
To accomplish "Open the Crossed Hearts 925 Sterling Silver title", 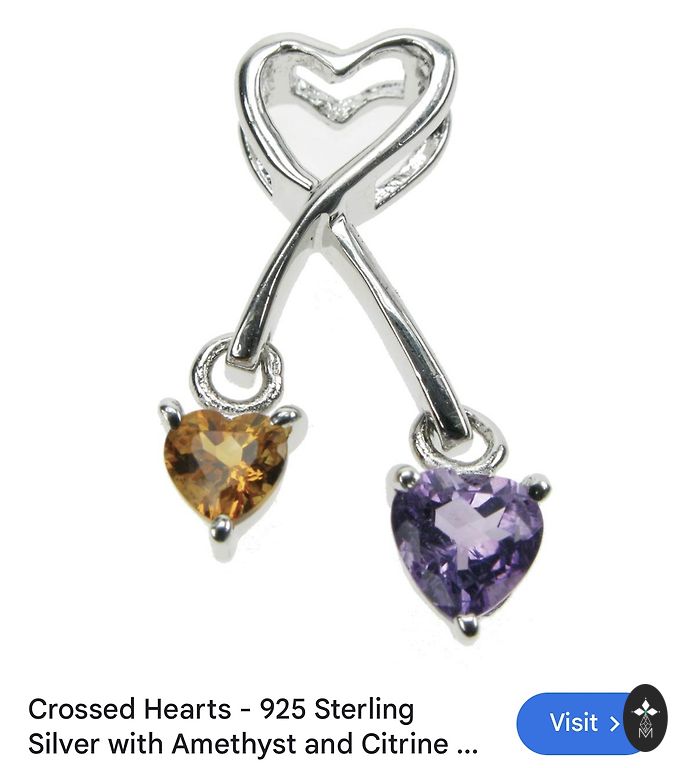I will point(252,726).
